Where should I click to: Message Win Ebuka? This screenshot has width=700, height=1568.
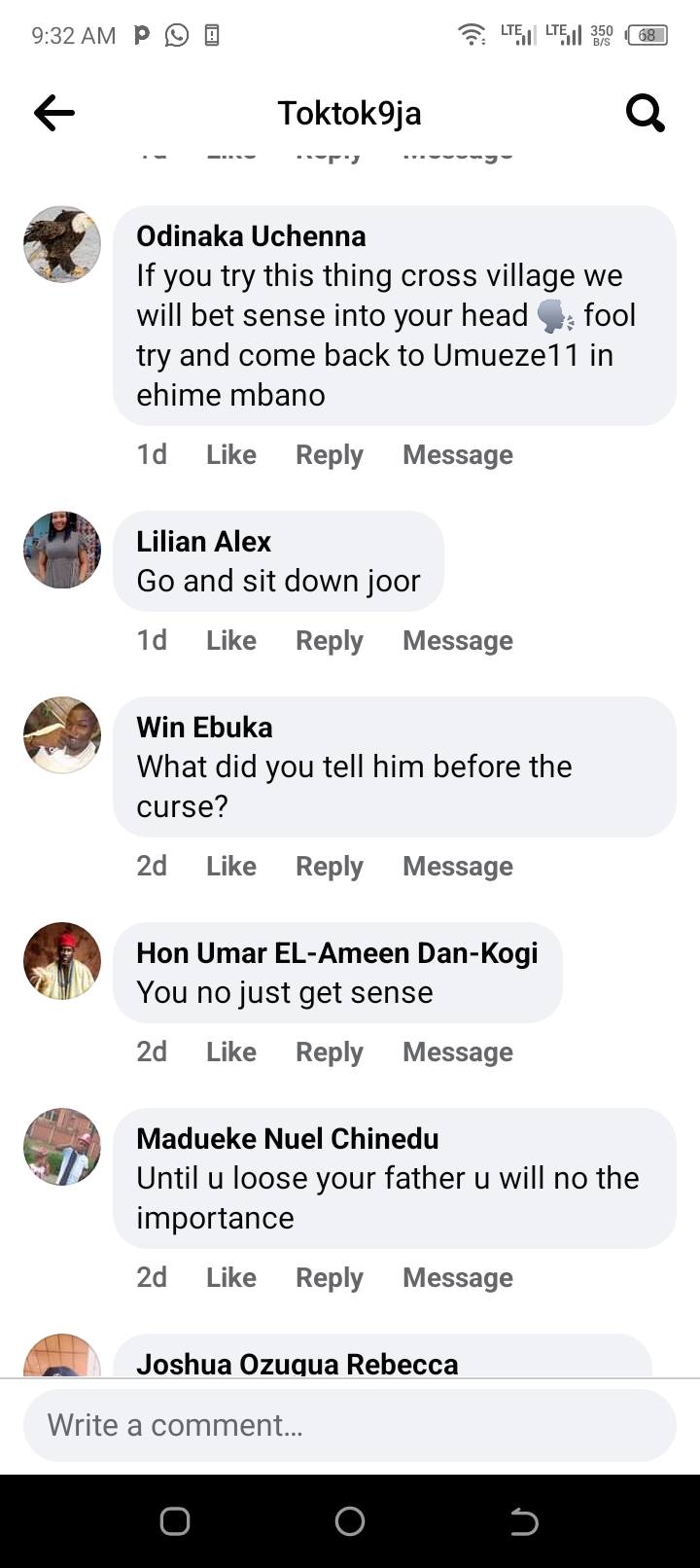click(x=457, y=866)
